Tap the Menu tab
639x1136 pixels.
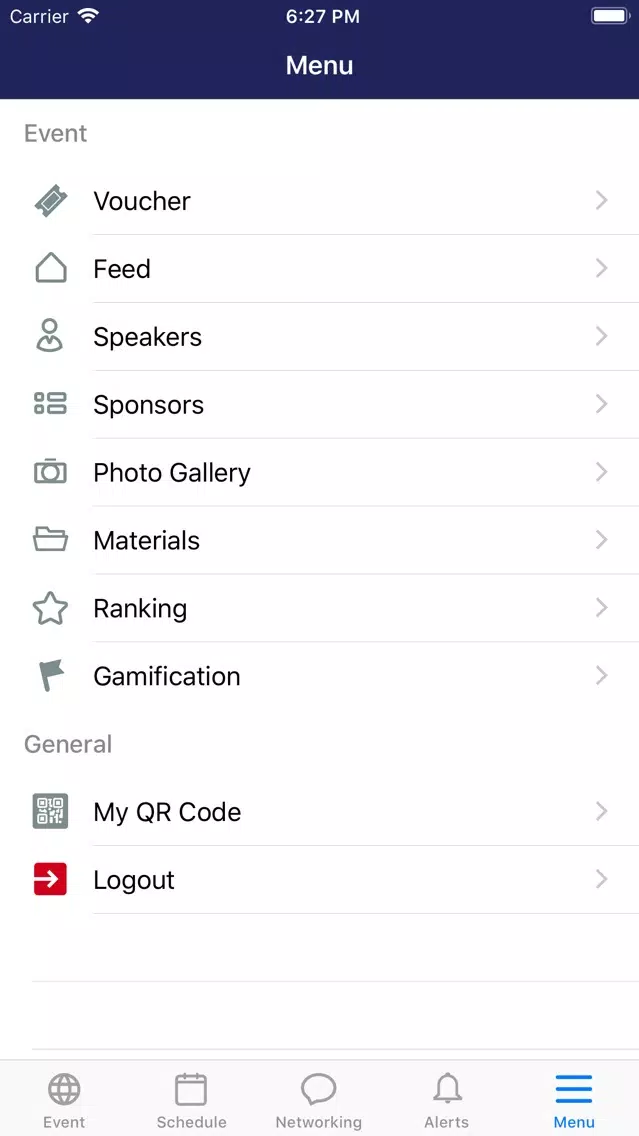[x=575, y=1101]
